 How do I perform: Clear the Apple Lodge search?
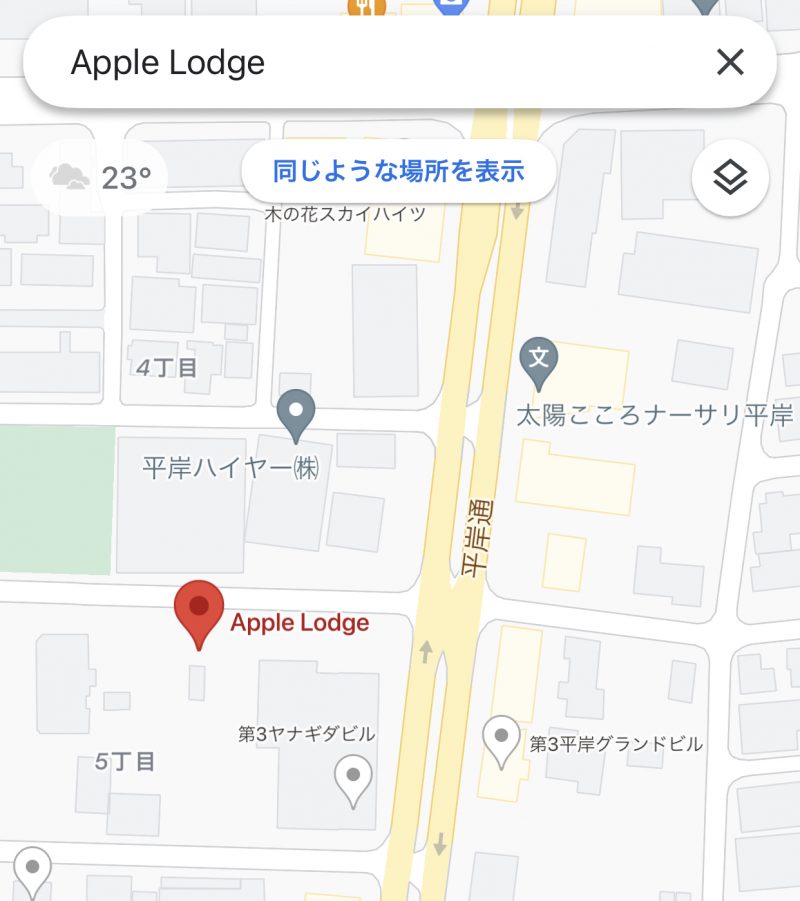click(731, 63)
